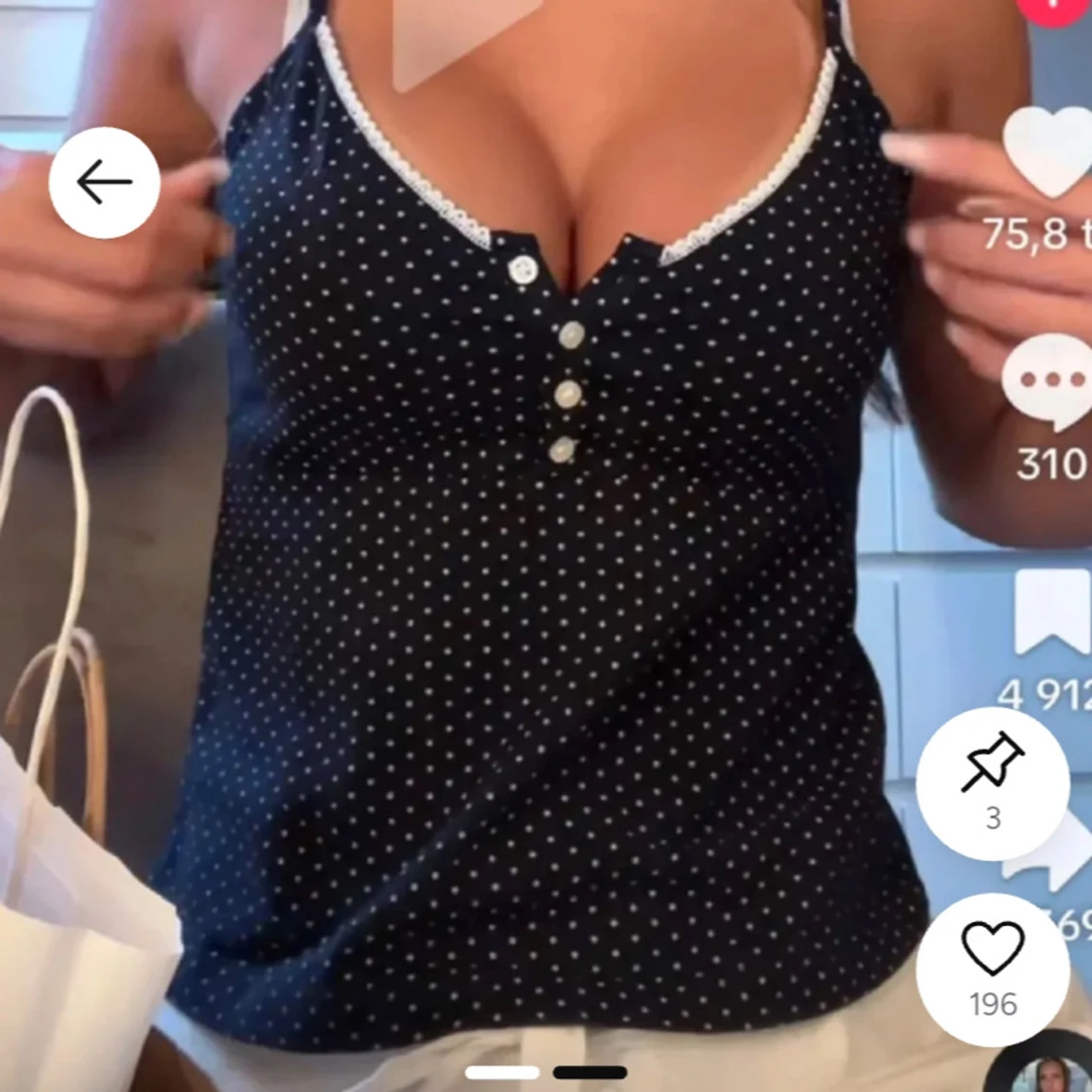Pin this item, currently pinned 3 times
This screenshot has height=1092, width=1092.
992,783
